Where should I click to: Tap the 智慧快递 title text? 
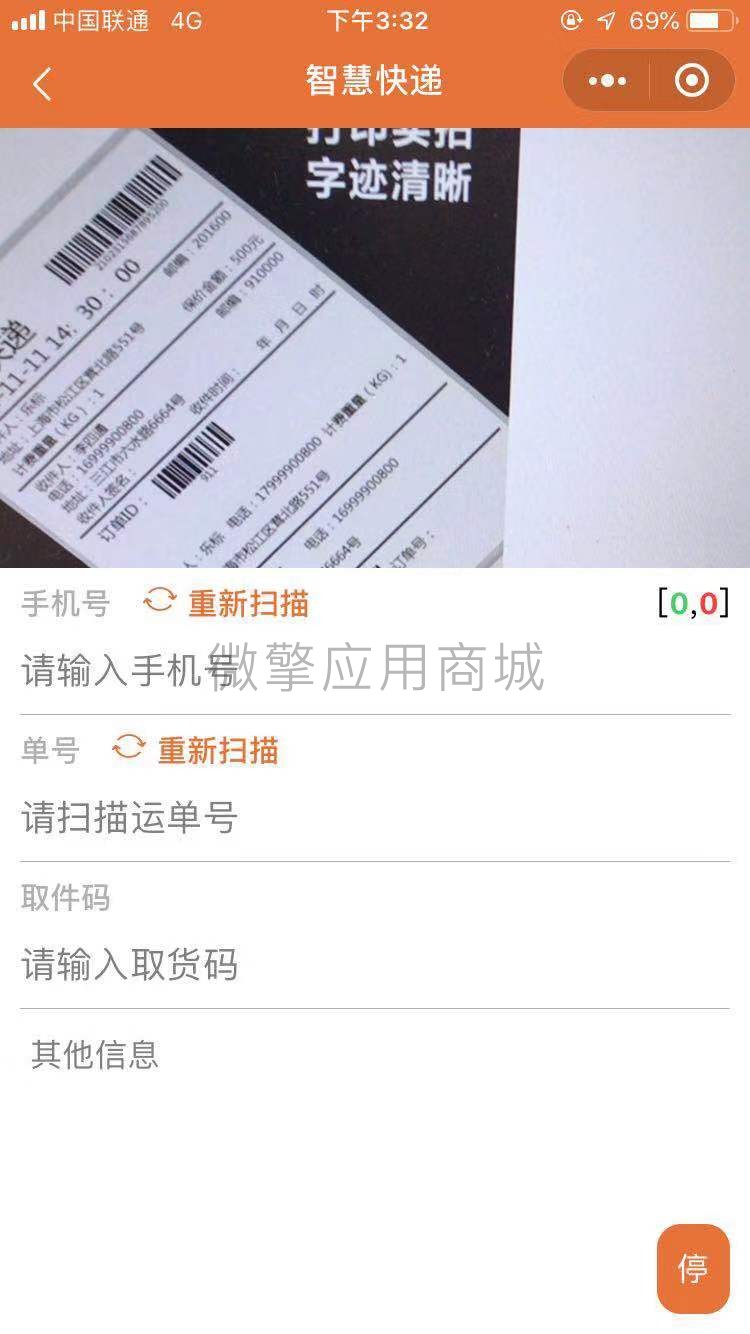(375, 84)
